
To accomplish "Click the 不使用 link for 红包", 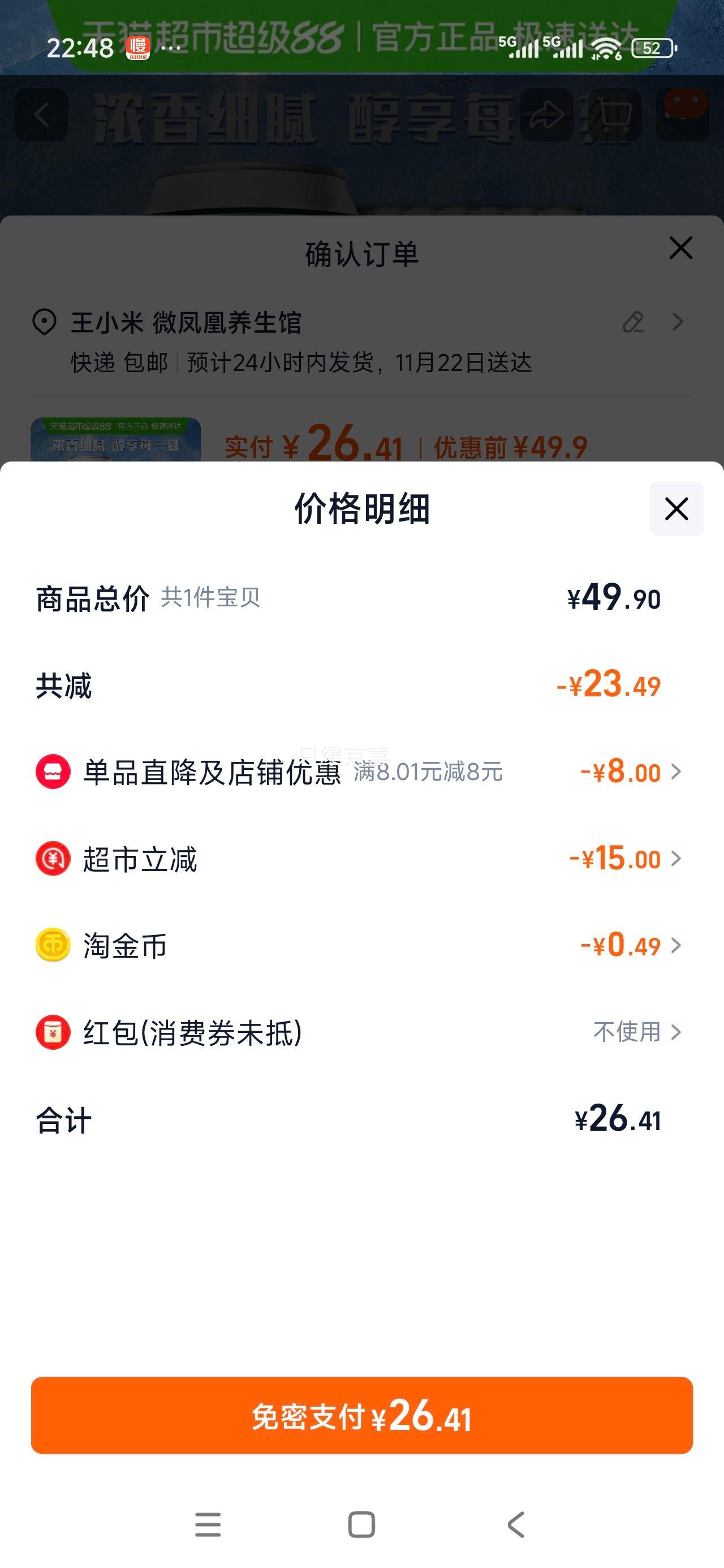I will tap(627, 1032).
